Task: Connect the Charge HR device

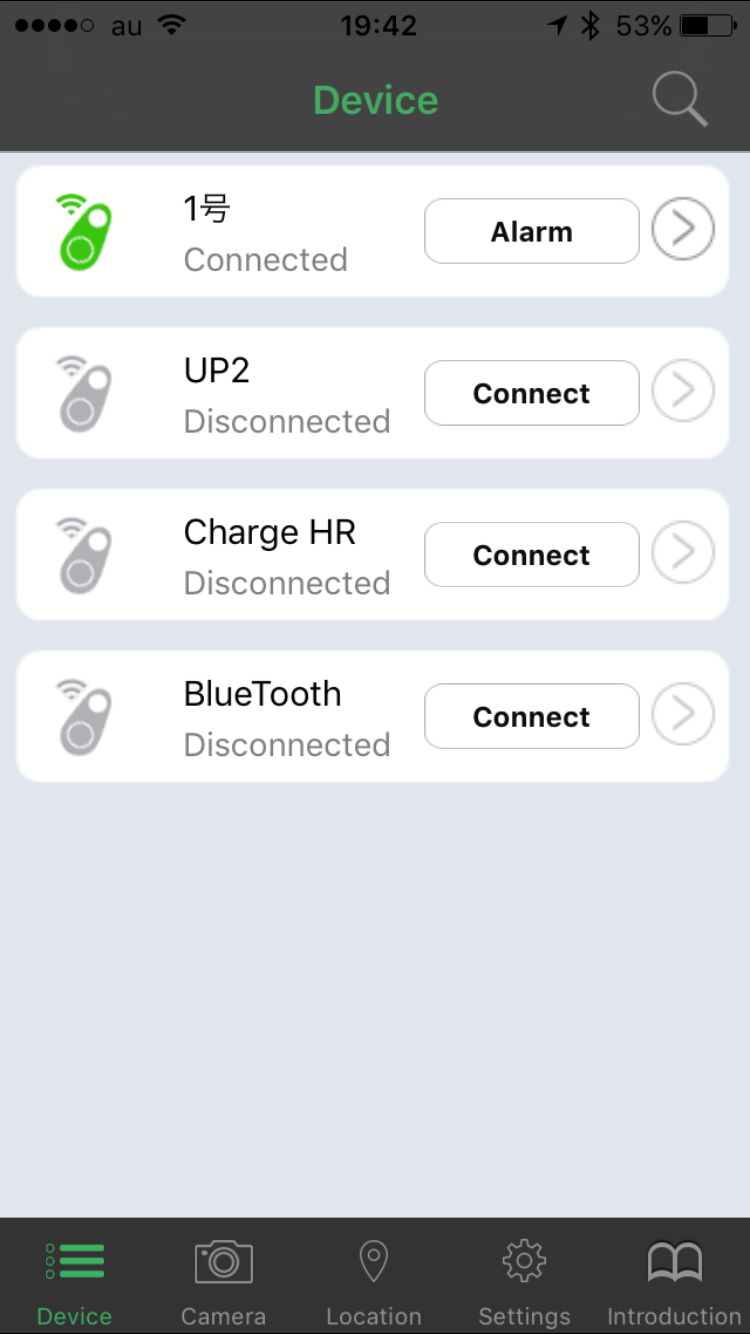Action: (532, 554)
